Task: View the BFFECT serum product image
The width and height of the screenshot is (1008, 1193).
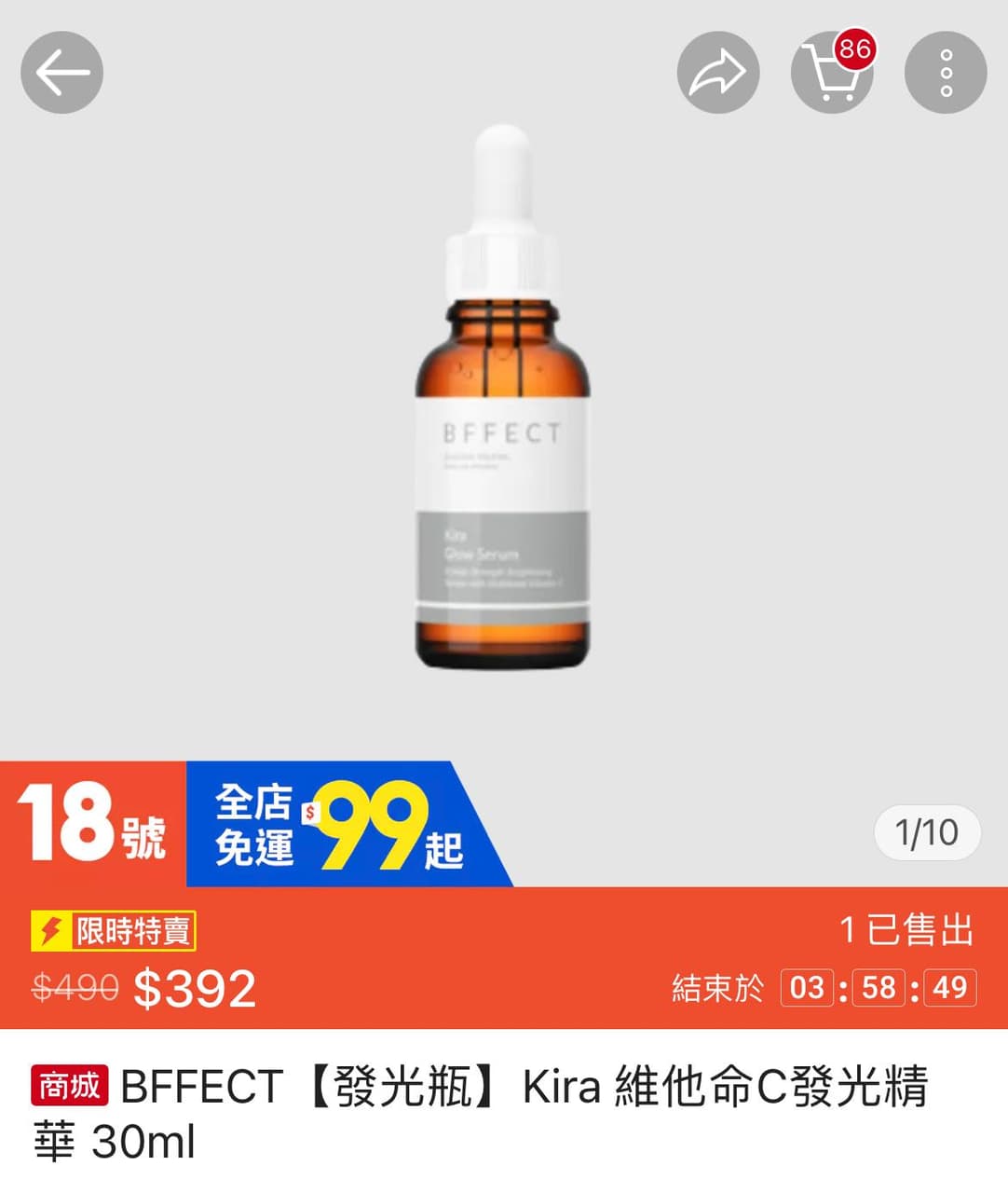Action: pyautogui.click(x=502, y=401)
